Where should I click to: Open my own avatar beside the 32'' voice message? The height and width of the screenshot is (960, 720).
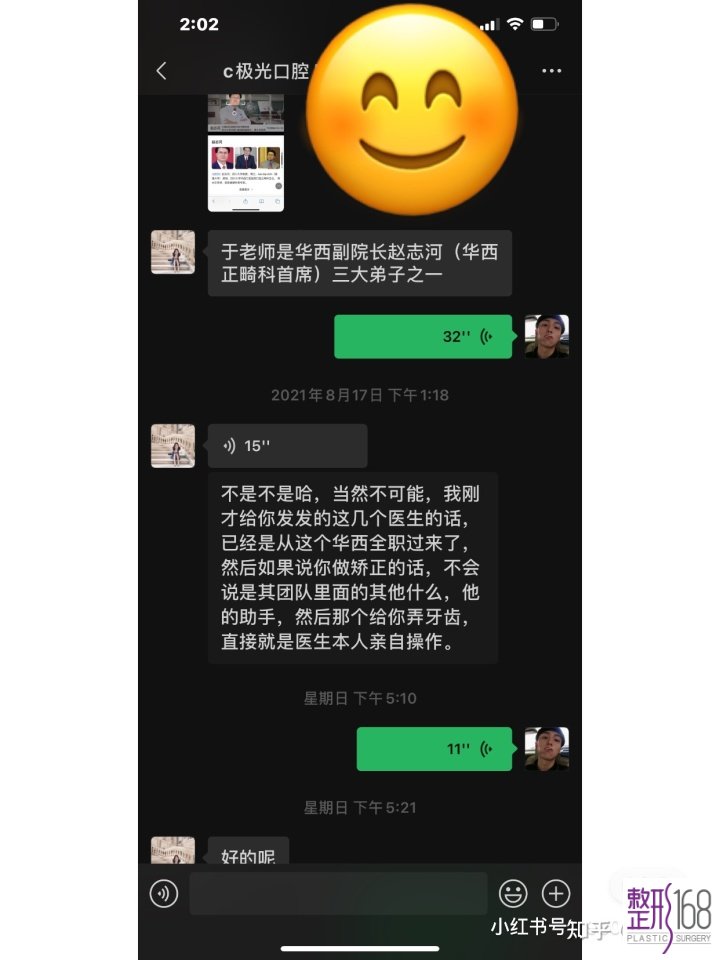(547, 337)
